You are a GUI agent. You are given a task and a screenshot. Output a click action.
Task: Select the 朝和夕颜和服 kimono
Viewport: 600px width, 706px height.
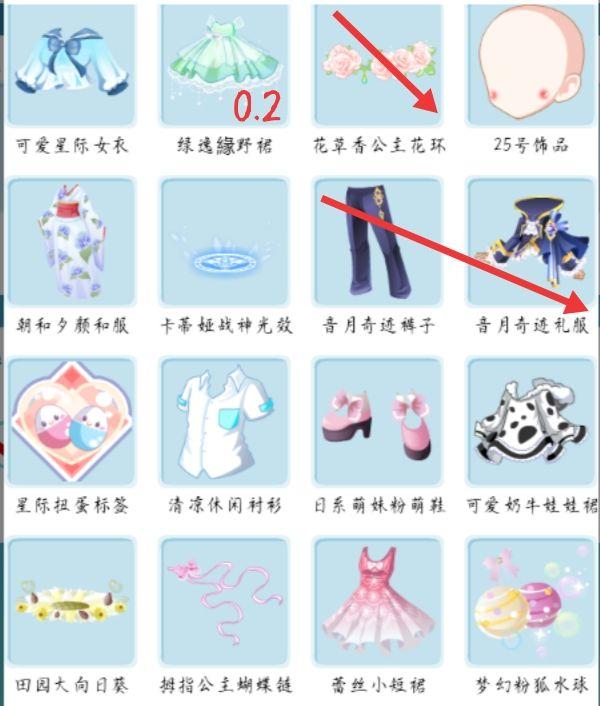[72, 243]
